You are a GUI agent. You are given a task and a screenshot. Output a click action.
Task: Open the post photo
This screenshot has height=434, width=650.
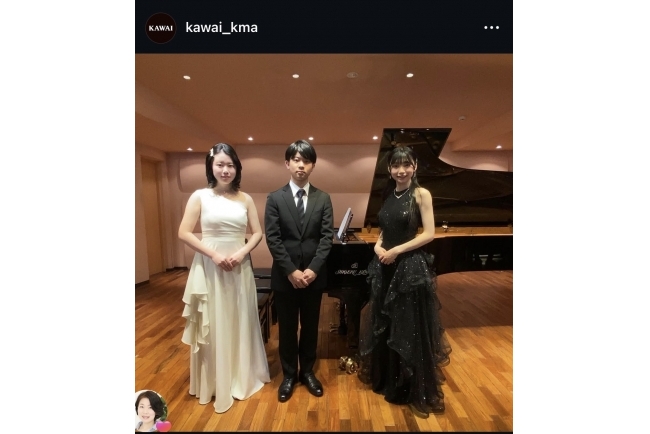(324, 240)
